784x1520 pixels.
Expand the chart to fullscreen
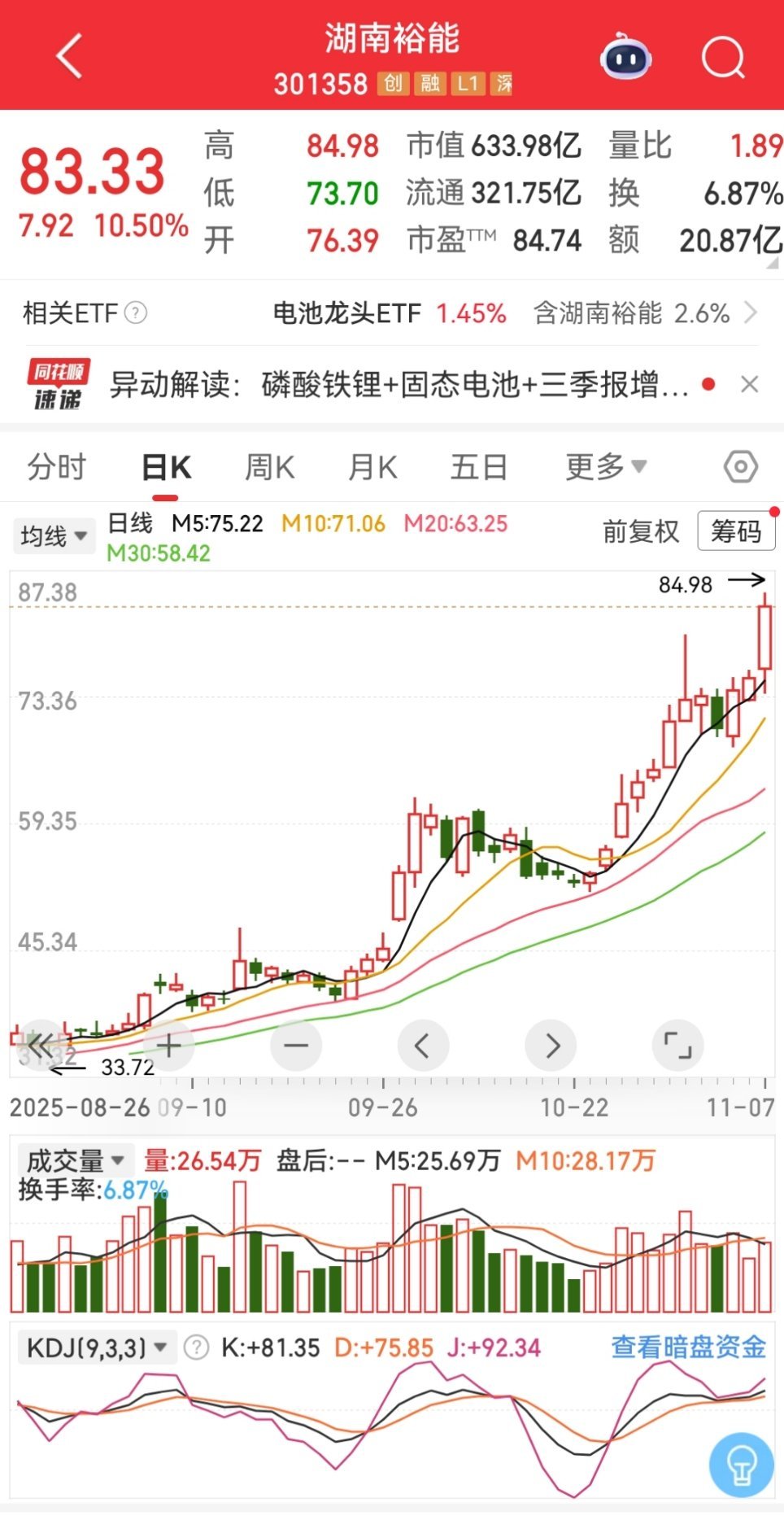pyautogui.click(x=677, y=1046)
